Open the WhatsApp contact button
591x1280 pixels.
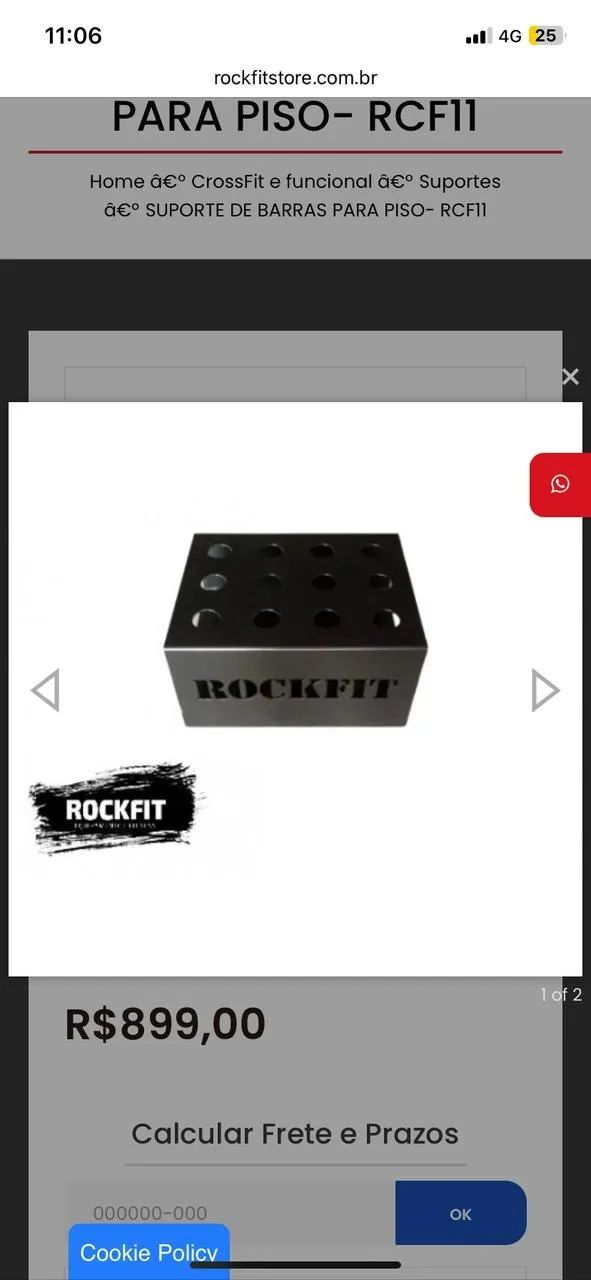coord(560,485)
